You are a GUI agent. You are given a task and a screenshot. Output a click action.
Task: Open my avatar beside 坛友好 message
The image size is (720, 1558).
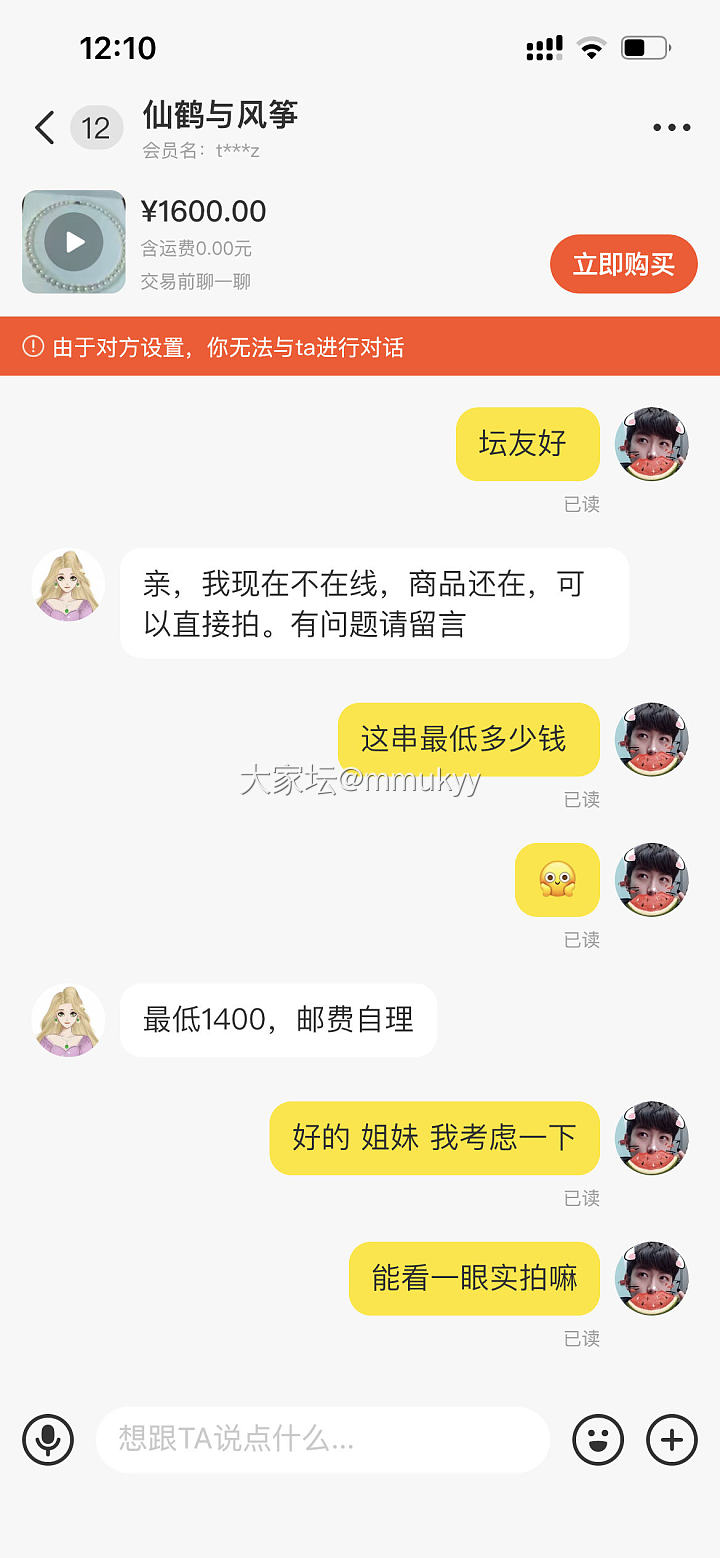(652, 444)
